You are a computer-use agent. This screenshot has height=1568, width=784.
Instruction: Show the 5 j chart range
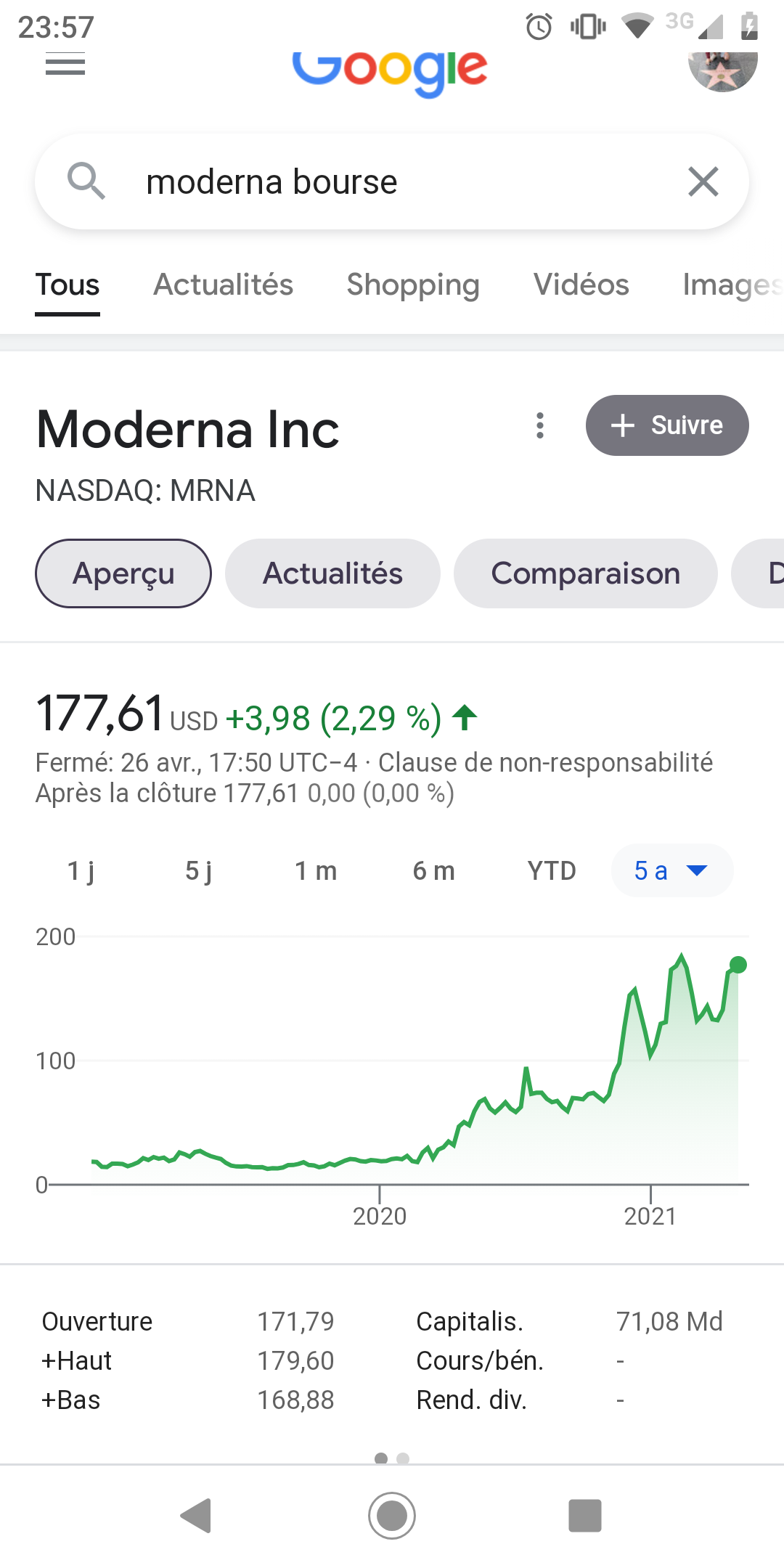198,870
